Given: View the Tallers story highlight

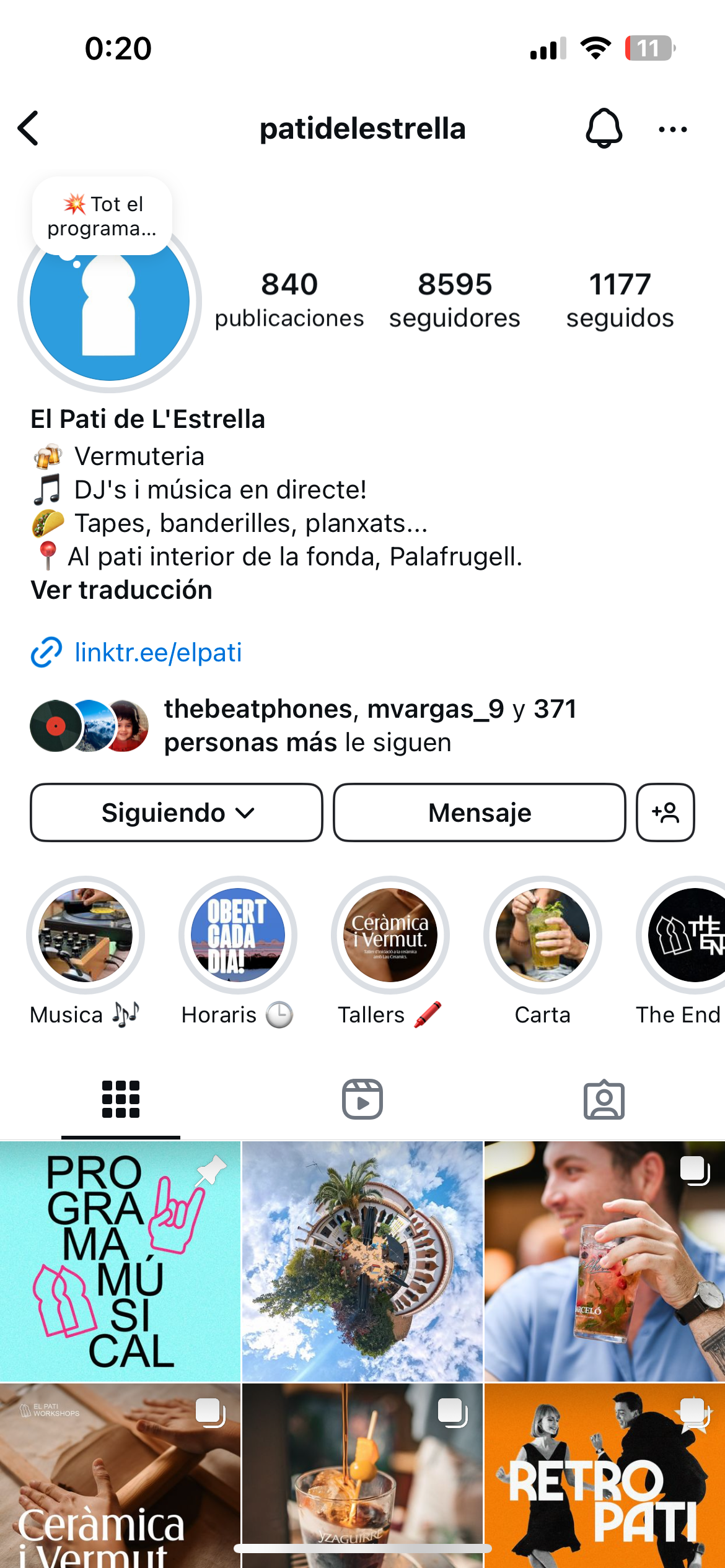Looking at the screenshot, I should (x=390, y=935).
